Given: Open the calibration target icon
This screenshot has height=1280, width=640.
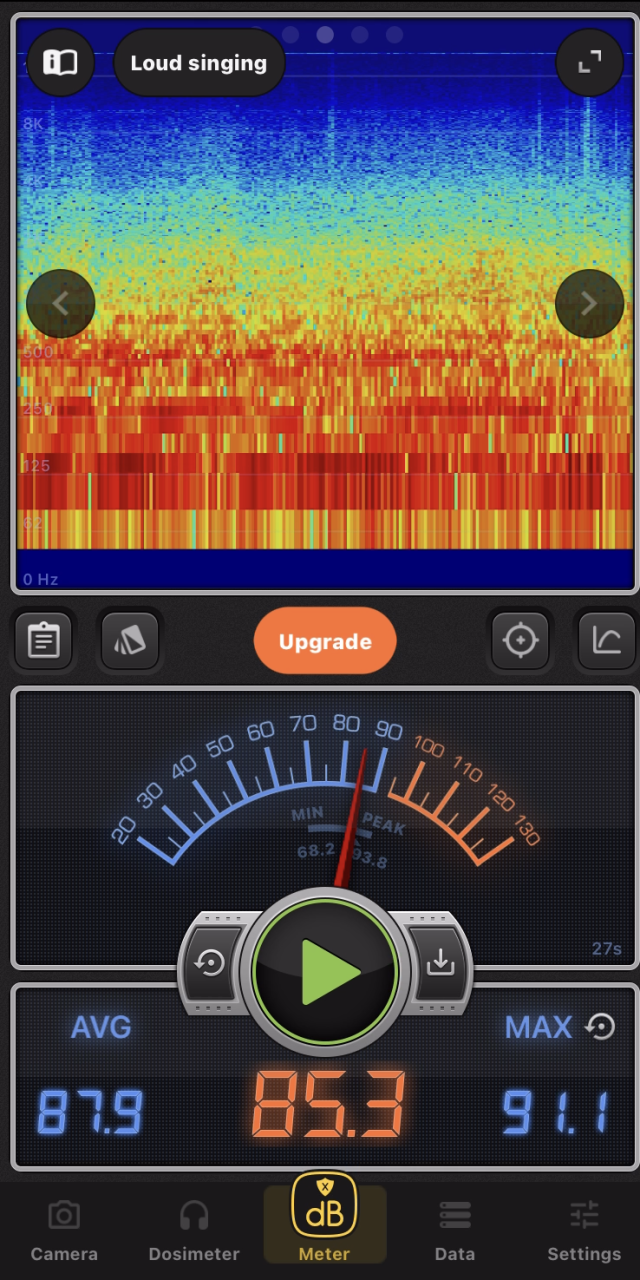Looking at the screenshot, I should point(520,640).
